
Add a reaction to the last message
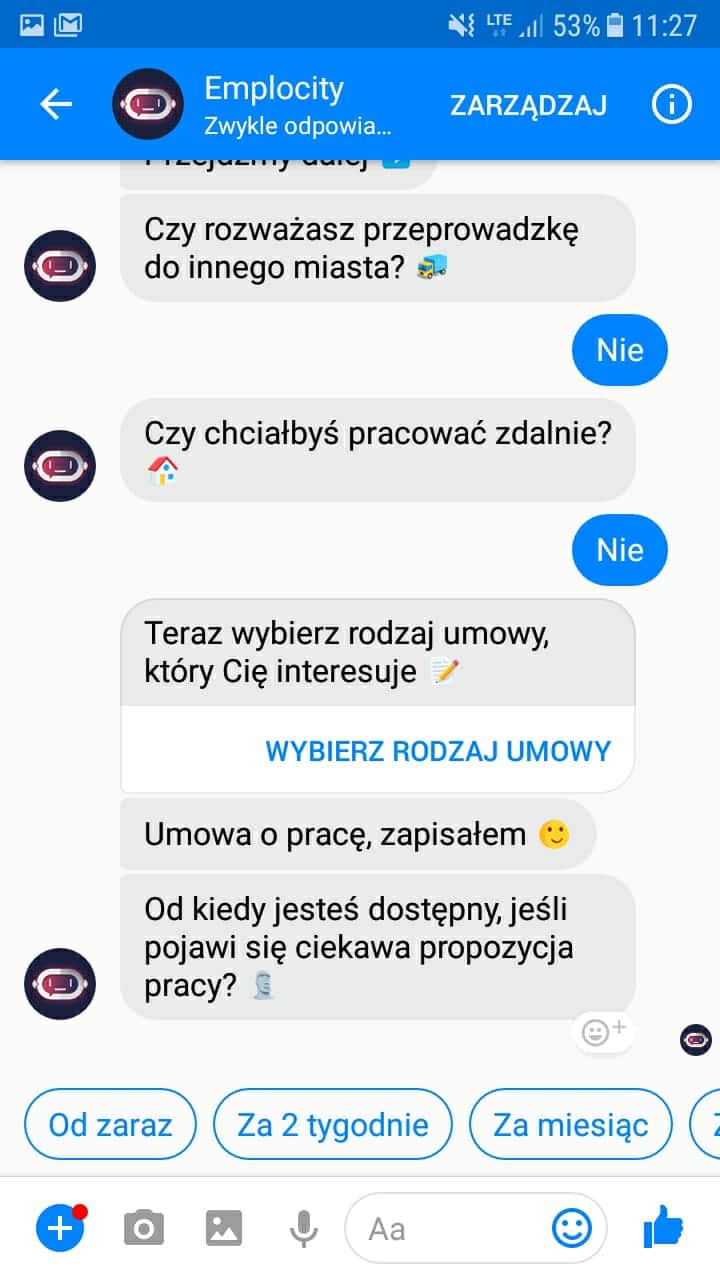(603, 1031)
